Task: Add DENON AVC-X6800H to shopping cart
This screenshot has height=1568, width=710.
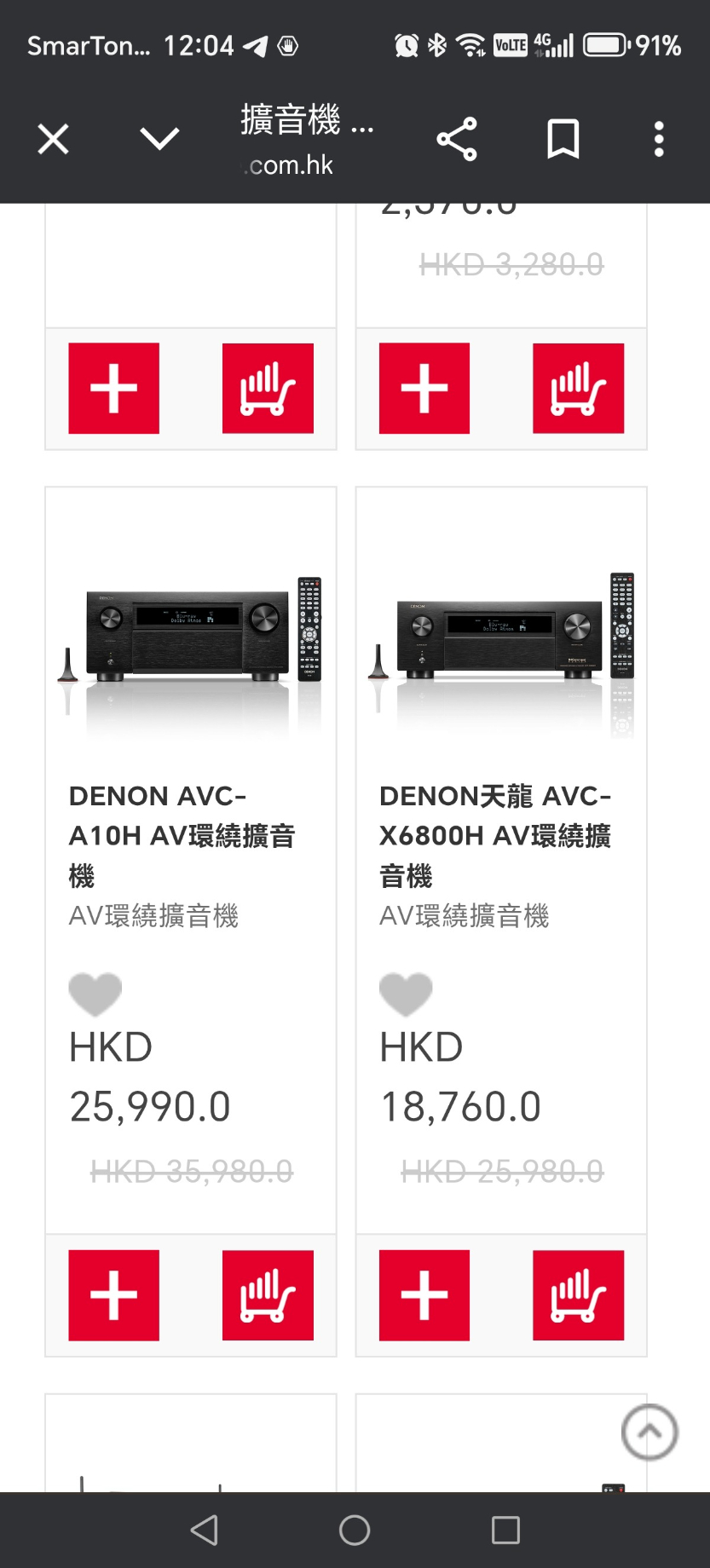Action: (578, 1294)
